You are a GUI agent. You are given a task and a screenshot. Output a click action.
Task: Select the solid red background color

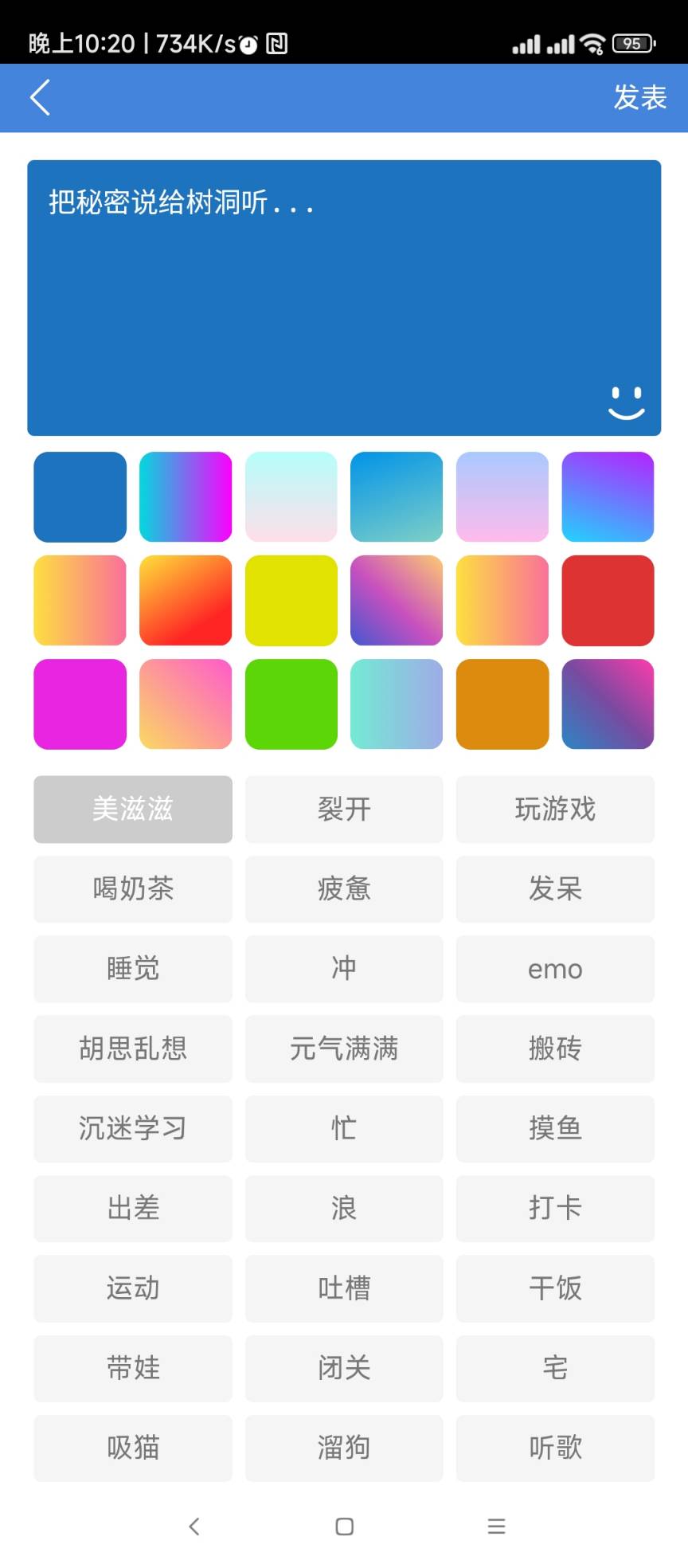click(x=608, y=600)
